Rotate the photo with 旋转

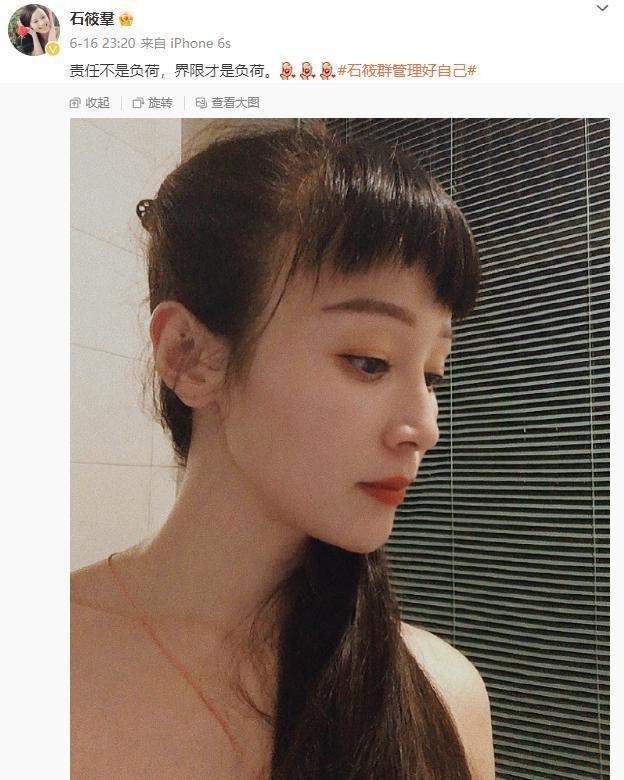point(153,103)
